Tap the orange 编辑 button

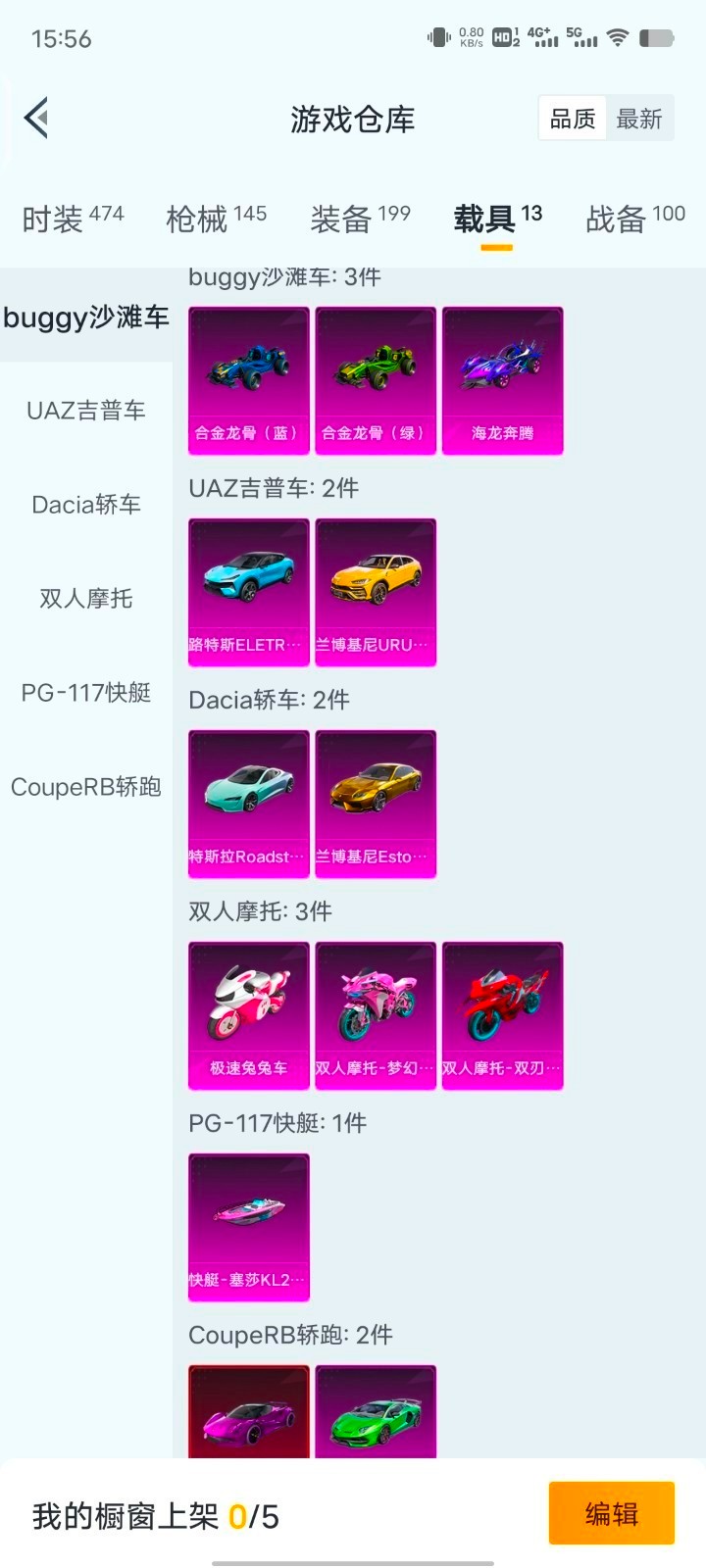611,1514
